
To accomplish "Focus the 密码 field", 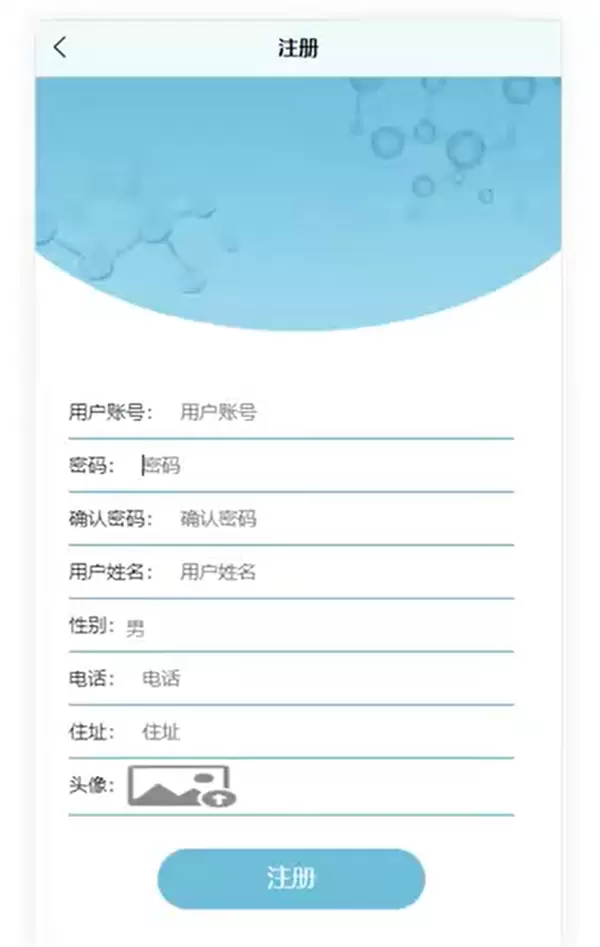I will click(320, 466).
